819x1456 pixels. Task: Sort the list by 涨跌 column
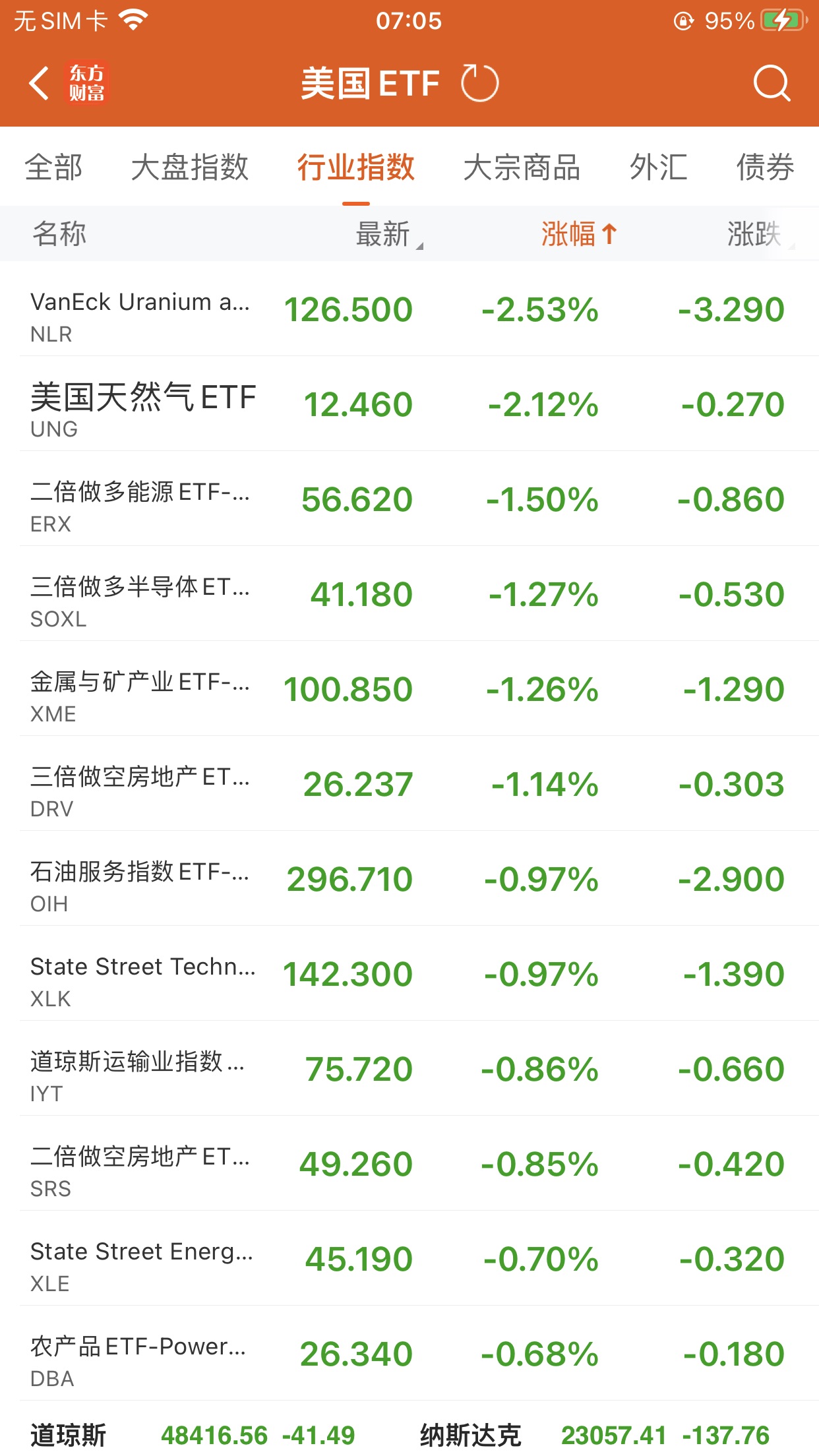point(755,234)
